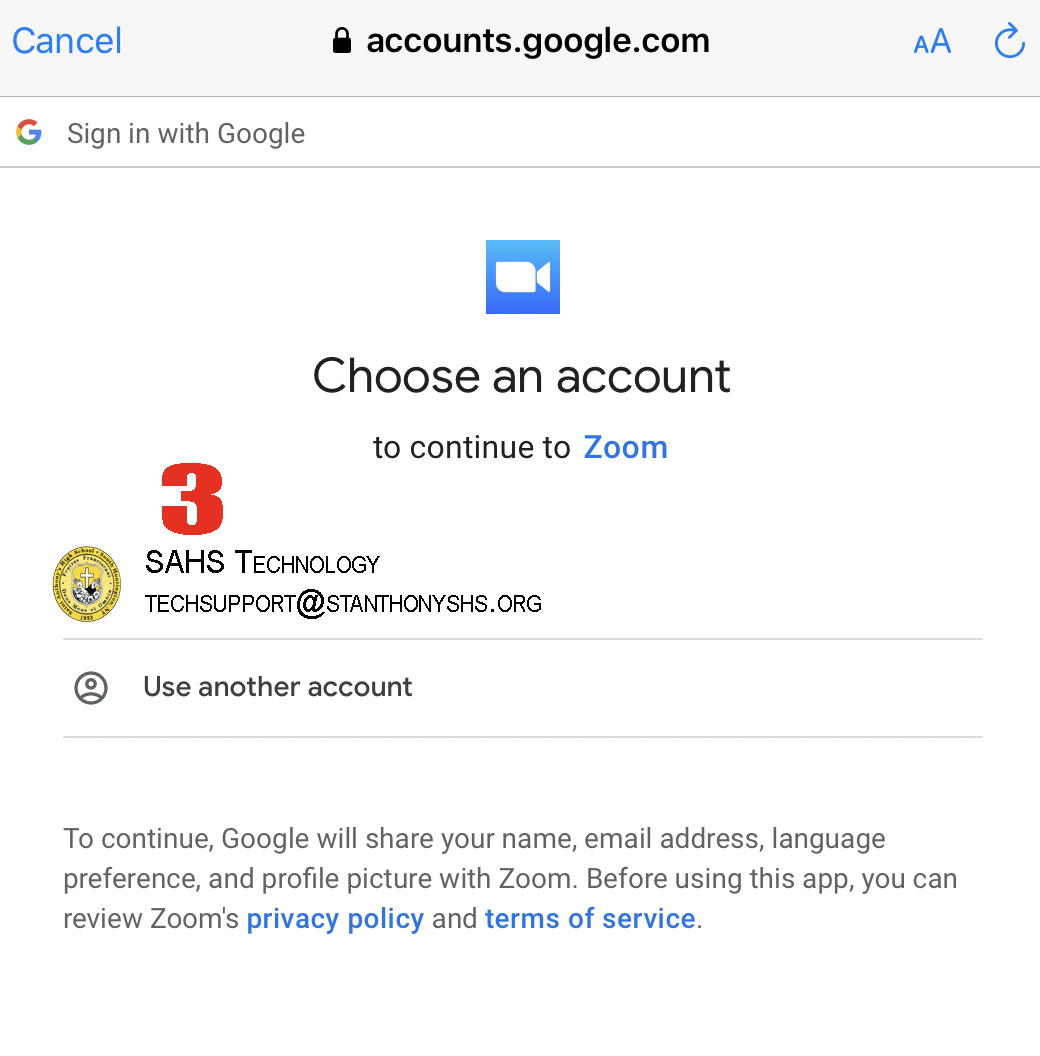
Task: Select the SAHS Technology account
Action: click(343, 584)
